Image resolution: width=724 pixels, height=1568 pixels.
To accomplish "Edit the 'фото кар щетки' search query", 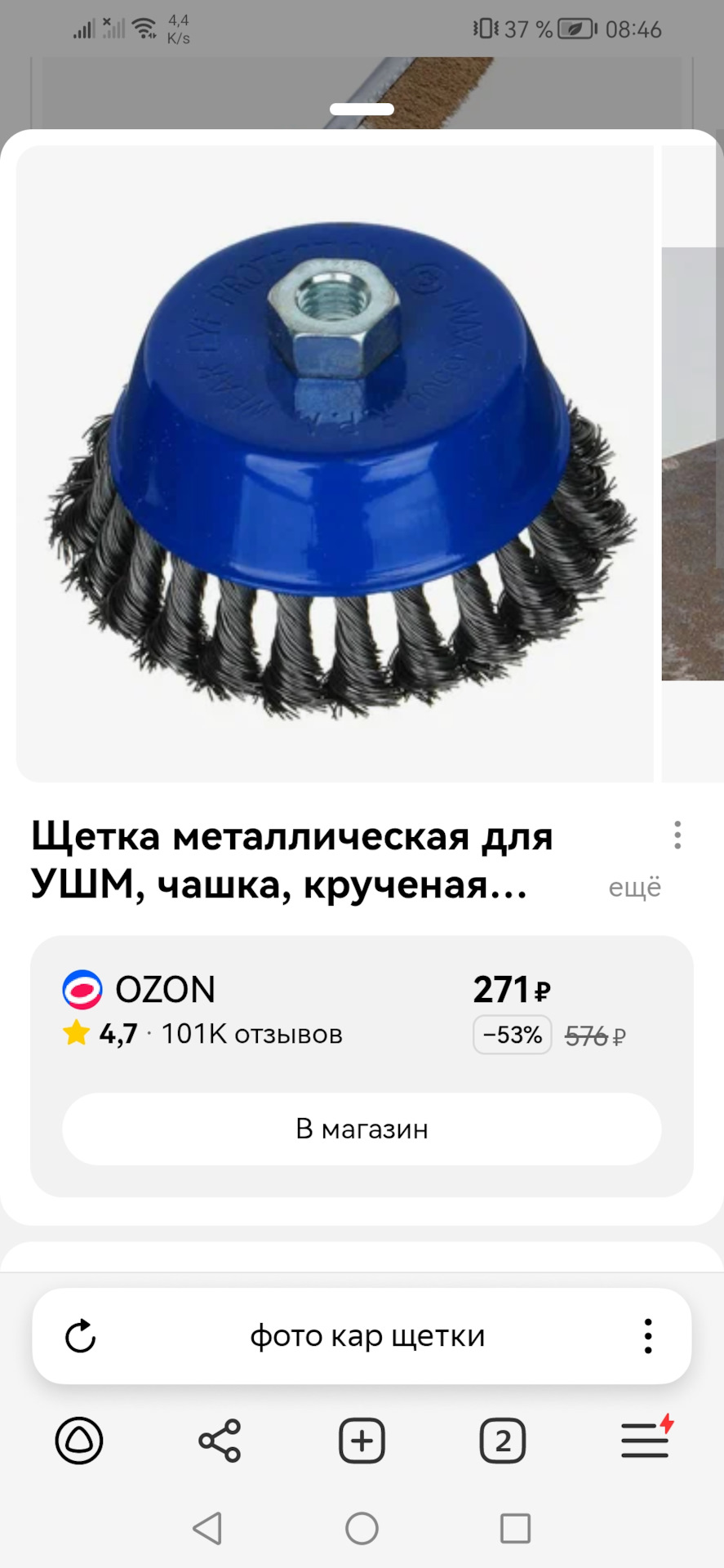I will click(367, 1337).
